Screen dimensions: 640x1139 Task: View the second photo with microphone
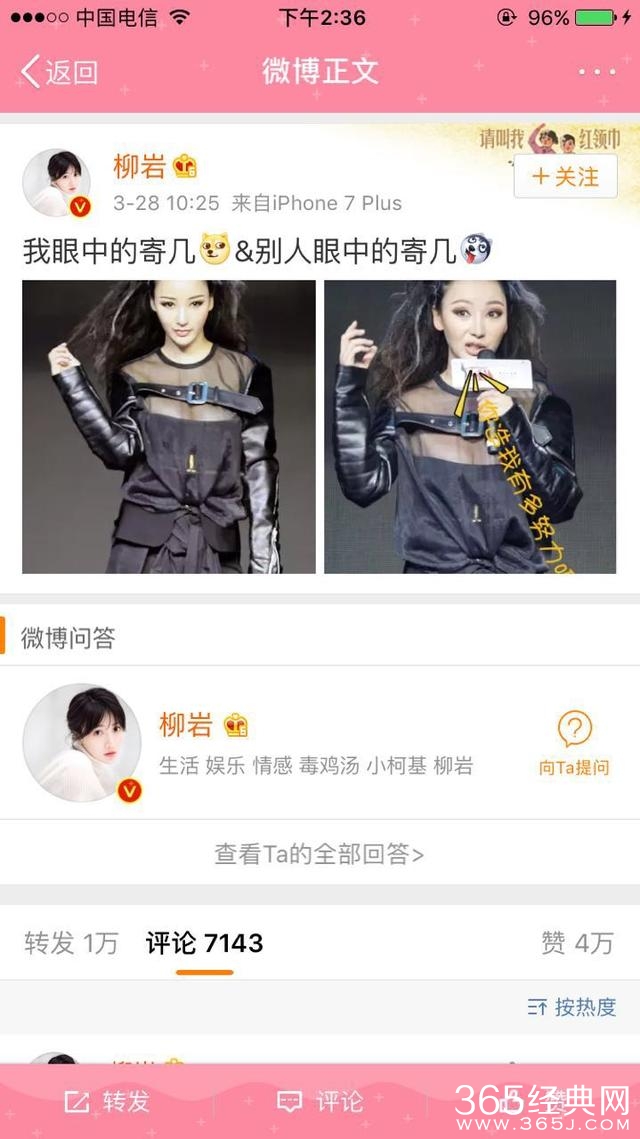[x=470, y=426]
